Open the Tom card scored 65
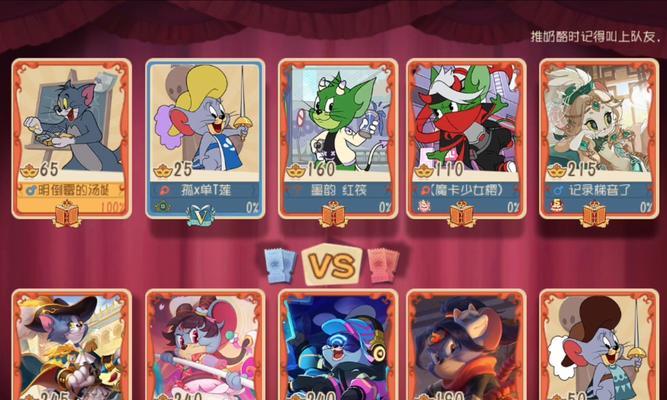667x400 pixels. [70, 135]
